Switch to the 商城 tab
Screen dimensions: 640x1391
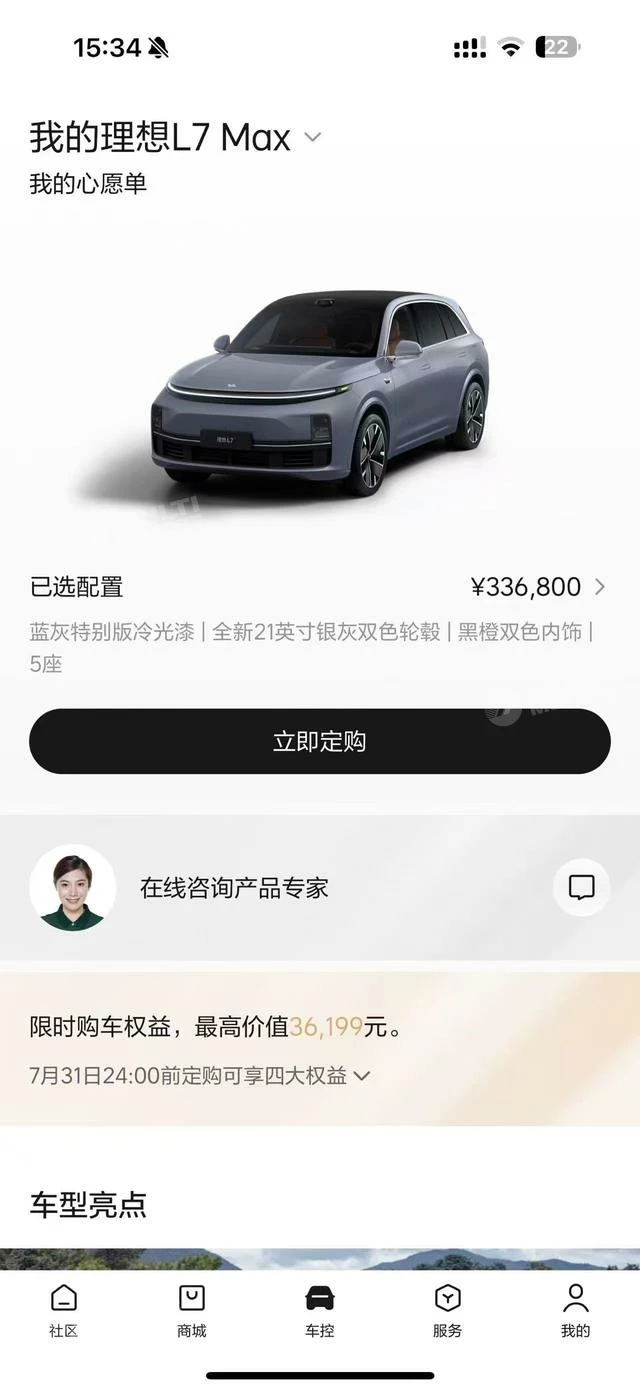pos(191,1311)
